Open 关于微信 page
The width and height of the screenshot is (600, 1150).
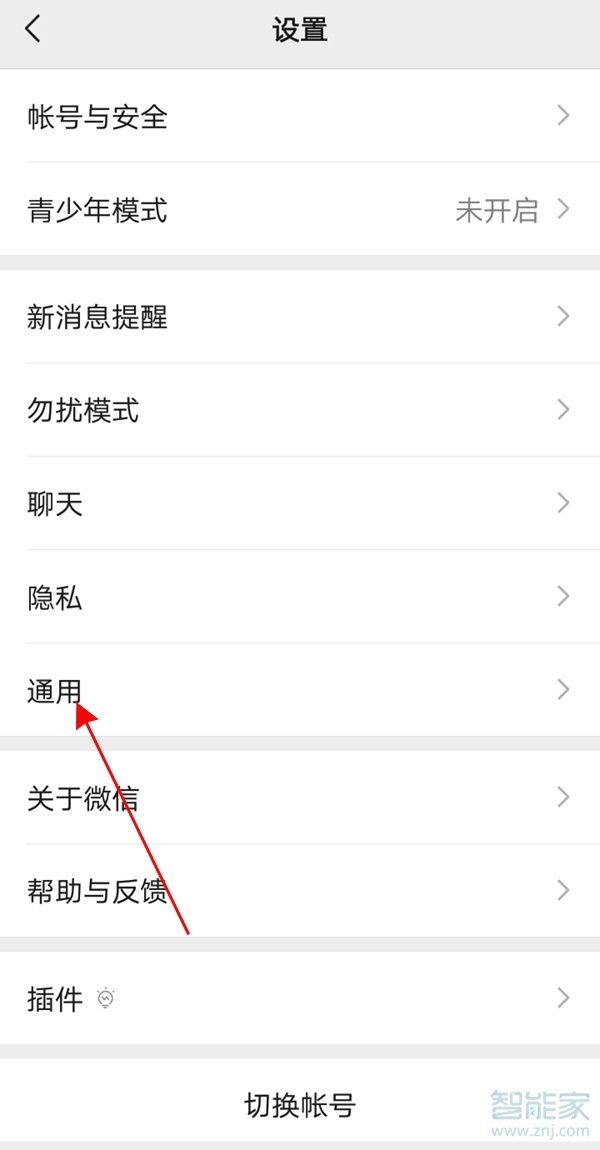[x=300, y=798]
